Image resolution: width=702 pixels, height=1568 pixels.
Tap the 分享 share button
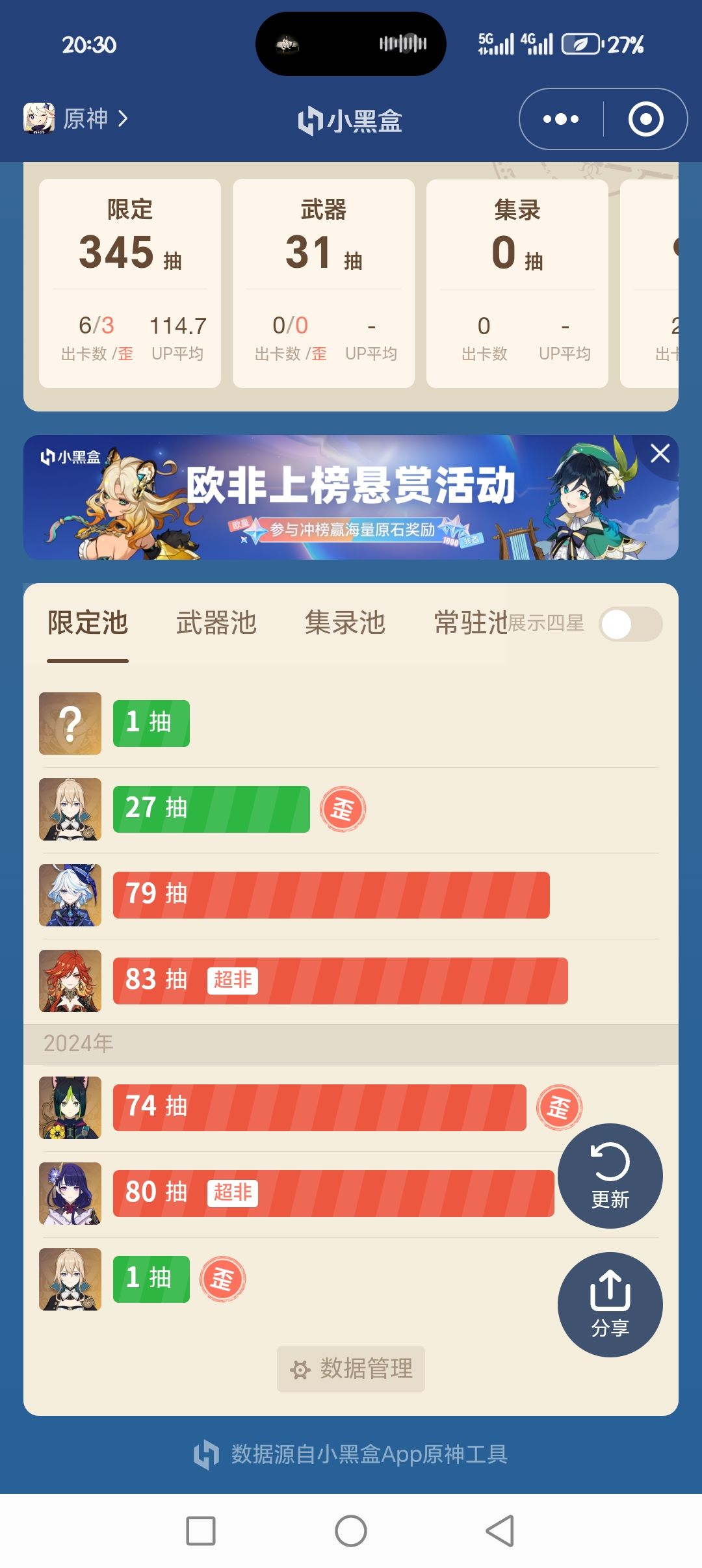(610, 1305)
